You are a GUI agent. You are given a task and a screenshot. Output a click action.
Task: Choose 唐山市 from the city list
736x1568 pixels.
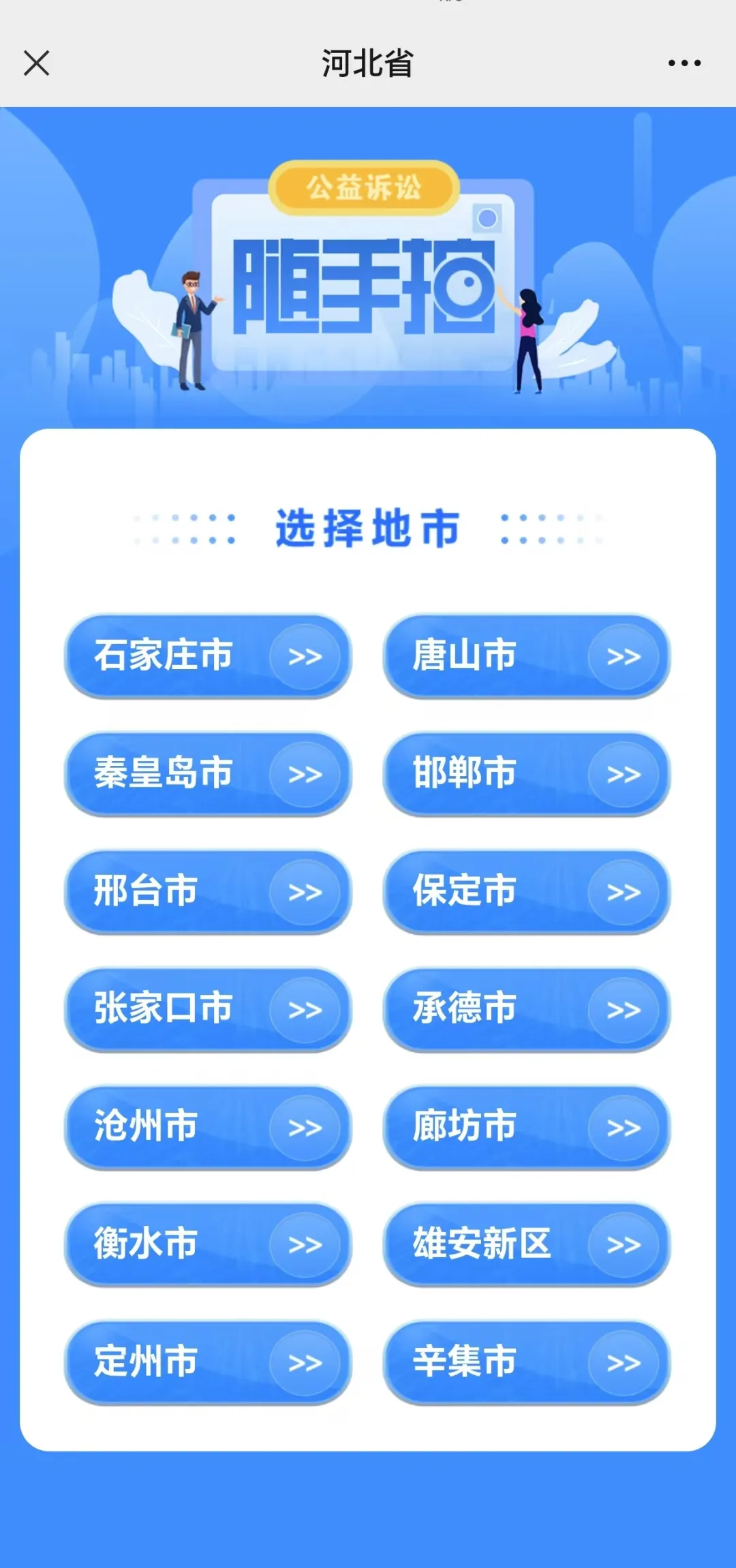(527, 656)
